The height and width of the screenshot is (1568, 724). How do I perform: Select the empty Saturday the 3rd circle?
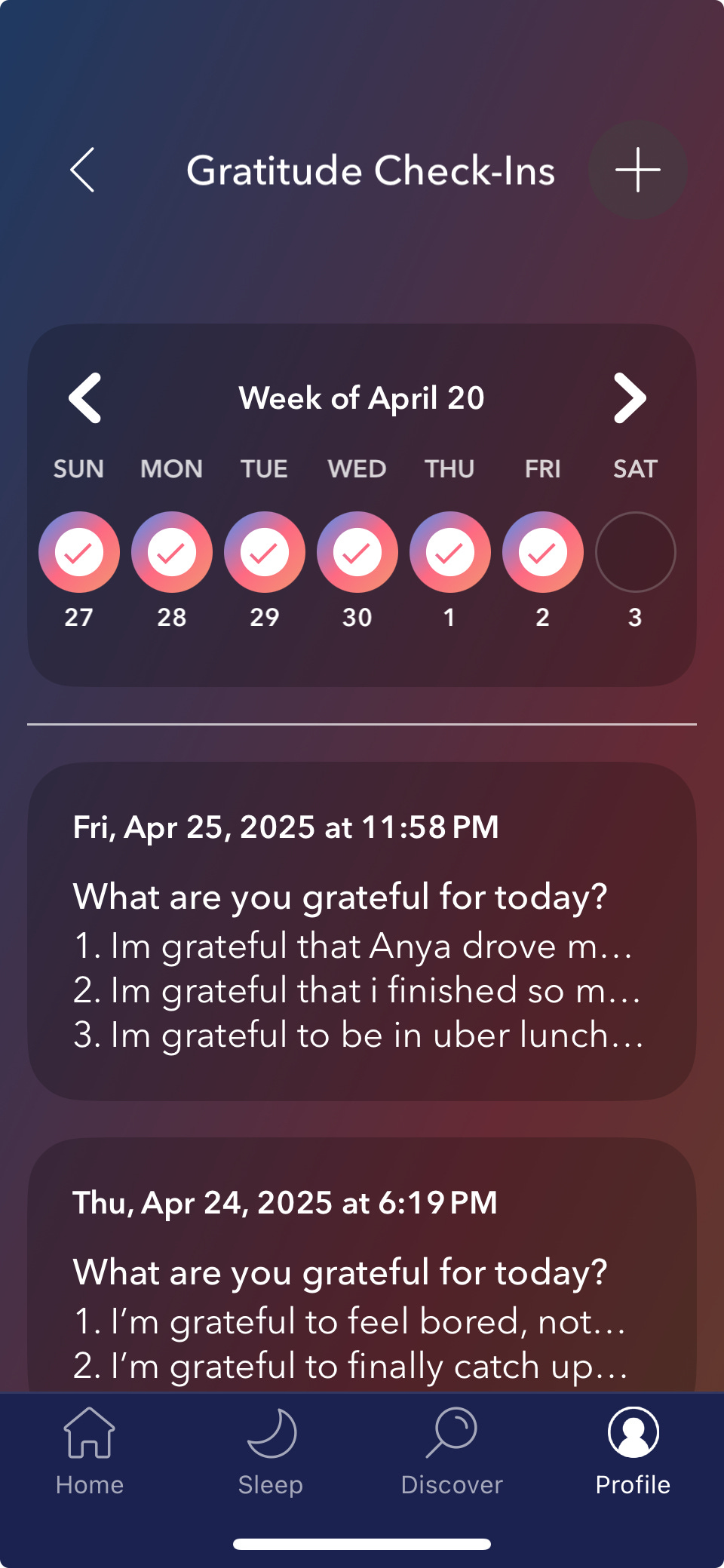636,552
